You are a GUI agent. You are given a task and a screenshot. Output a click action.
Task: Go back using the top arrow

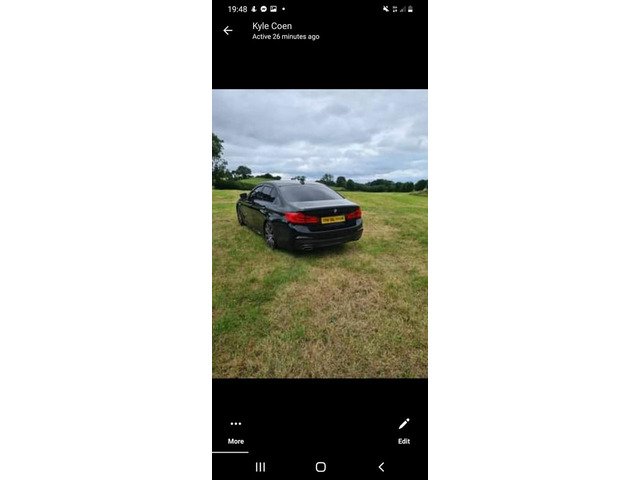pyautogui.click(x=228, y=31)
